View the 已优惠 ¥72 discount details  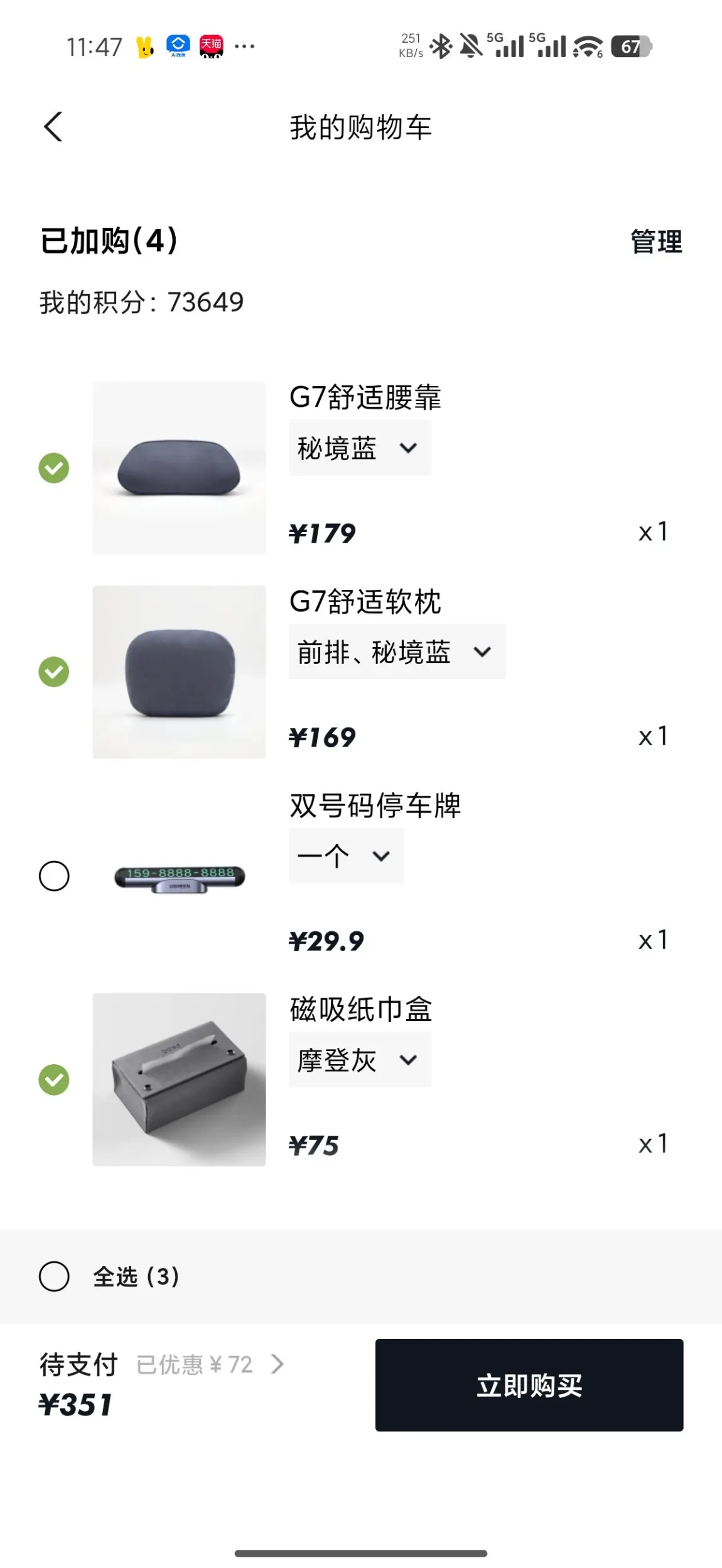[210, 1364]
